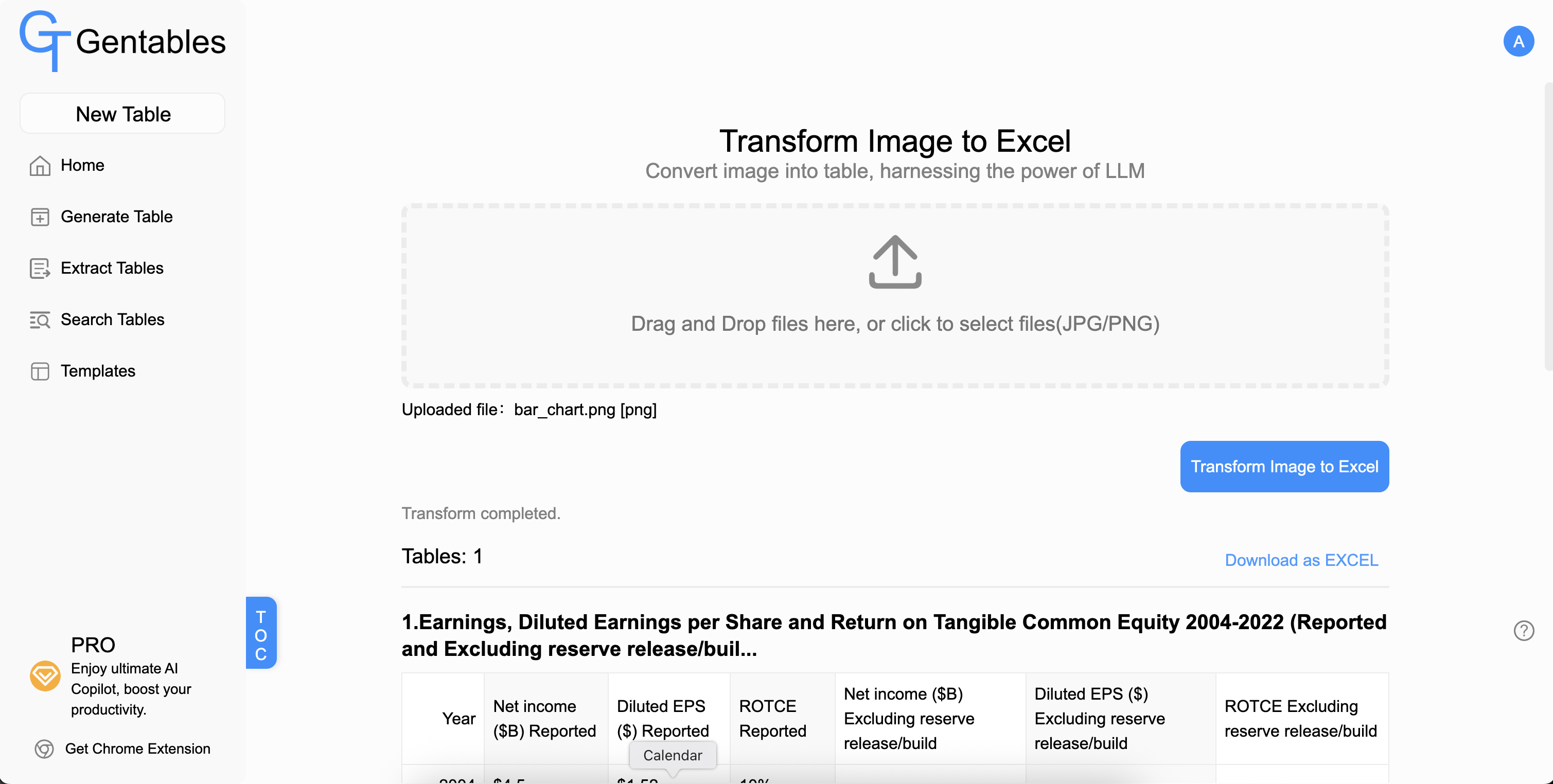
Task: Select the file upload drop area
Action: point(895,295)
